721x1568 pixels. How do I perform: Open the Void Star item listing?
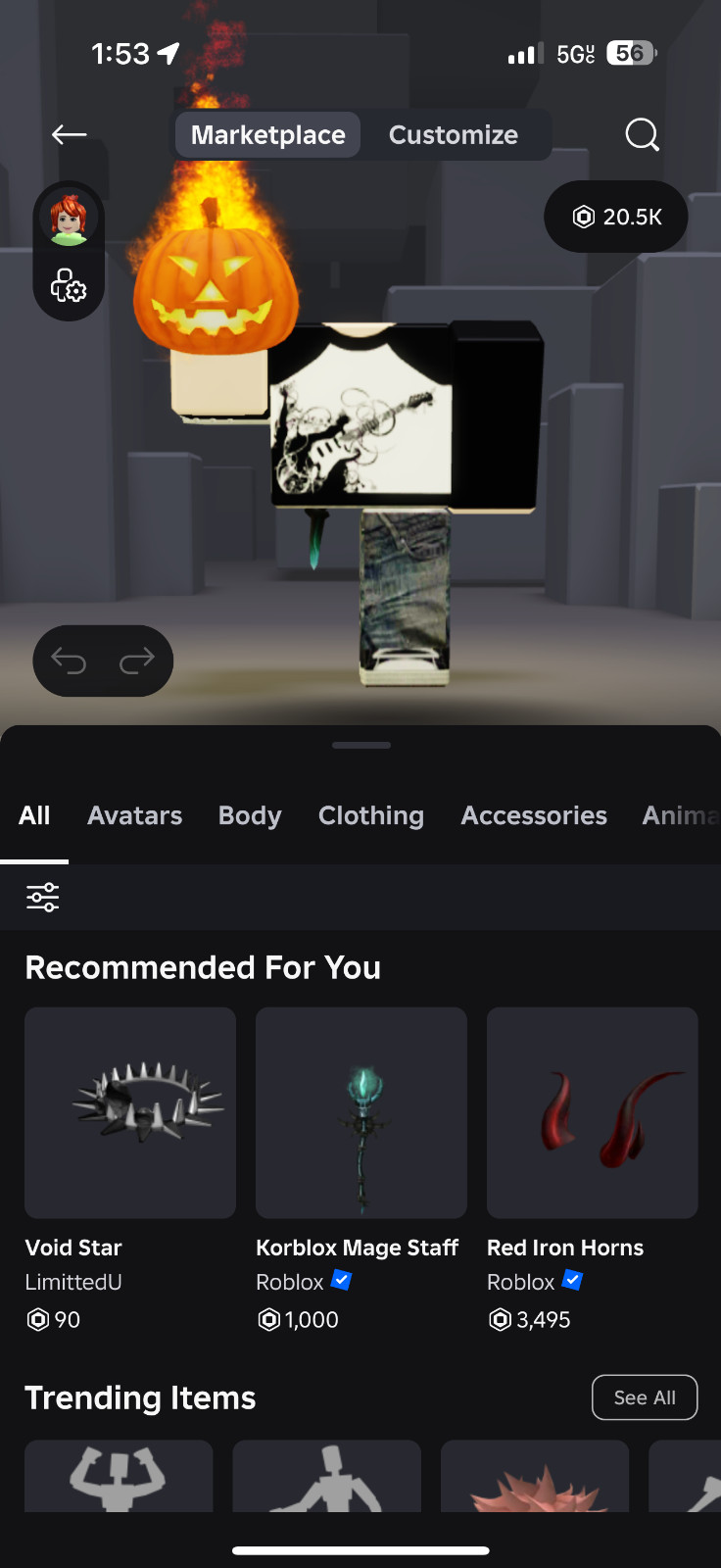coord(130,1113)
